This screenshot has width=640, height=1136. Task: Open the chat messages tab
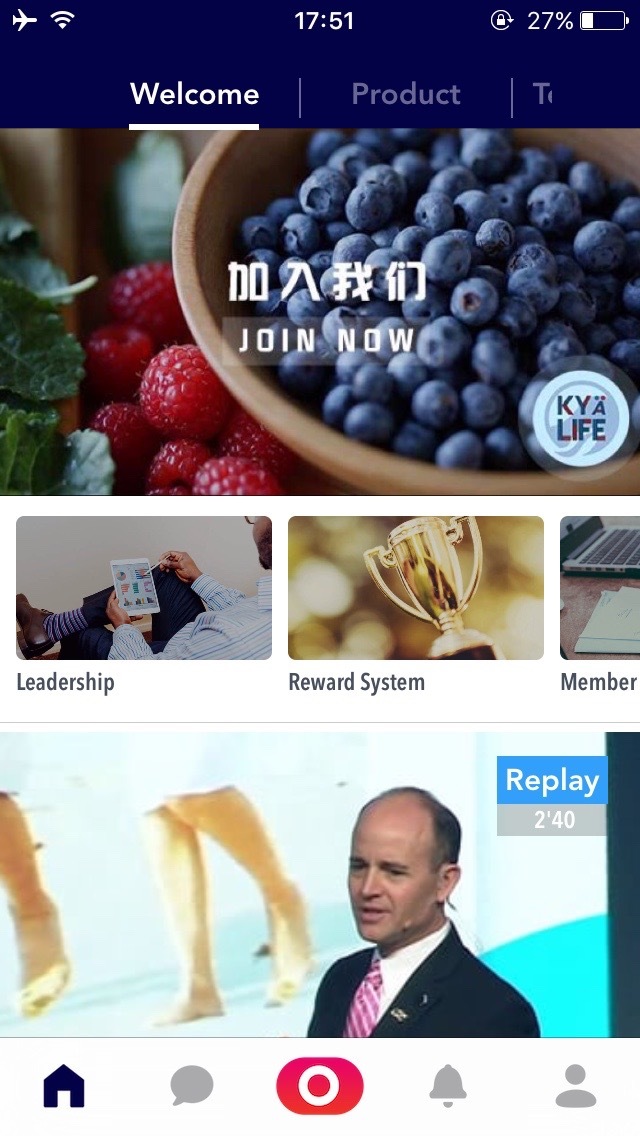192,1086
